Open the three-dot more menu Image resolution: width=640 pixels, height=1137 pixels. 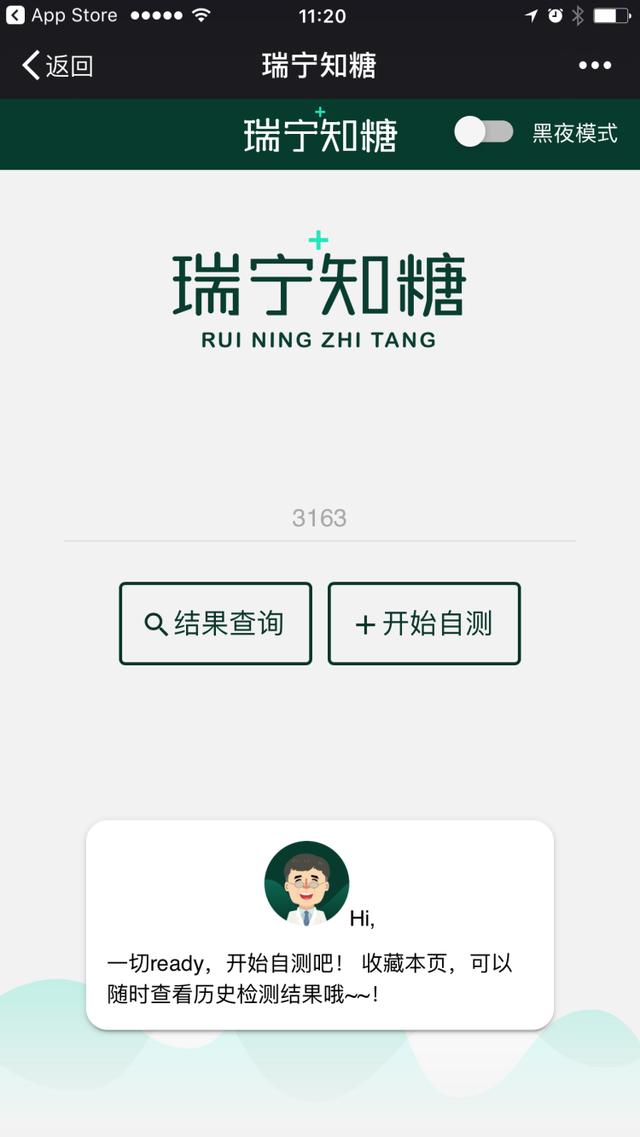595,66
